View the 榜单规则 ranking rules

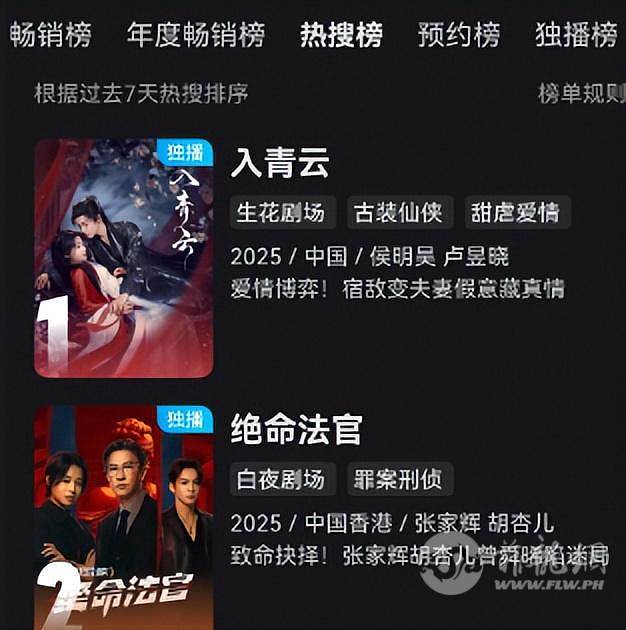[x=581, y=94]
